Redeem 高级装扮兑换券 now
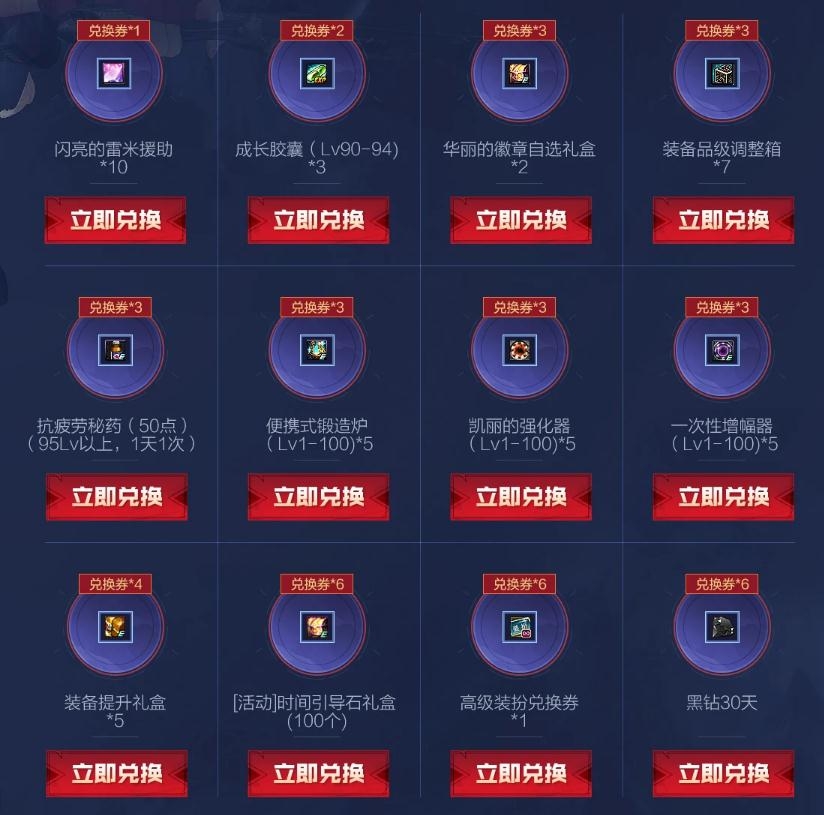Screen dimensions: 824x815 520,774
